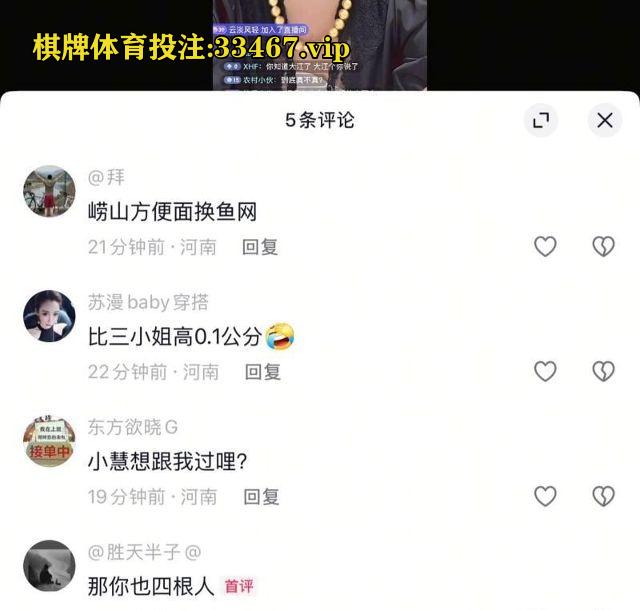Viewport: 640px width, 610px height.
Task: Dislike 苏漫baby穿搭's comment
Action: (603, 371)
